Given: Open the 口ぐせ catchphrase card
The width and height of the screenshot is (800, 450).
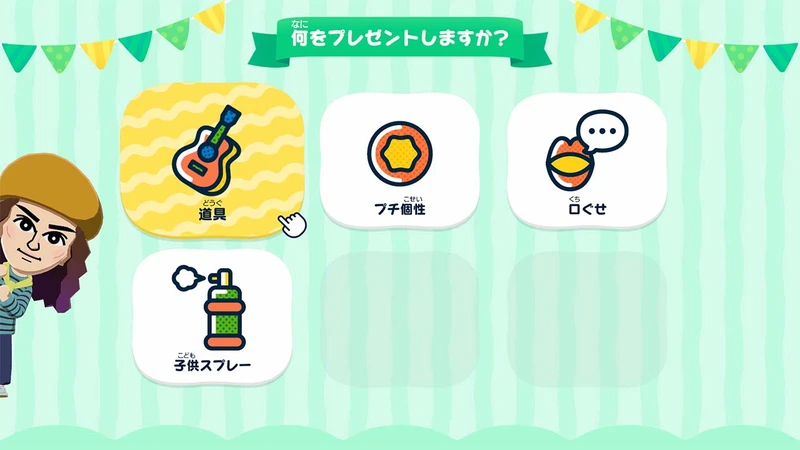Looking at the screenshot, I should 586,162.
